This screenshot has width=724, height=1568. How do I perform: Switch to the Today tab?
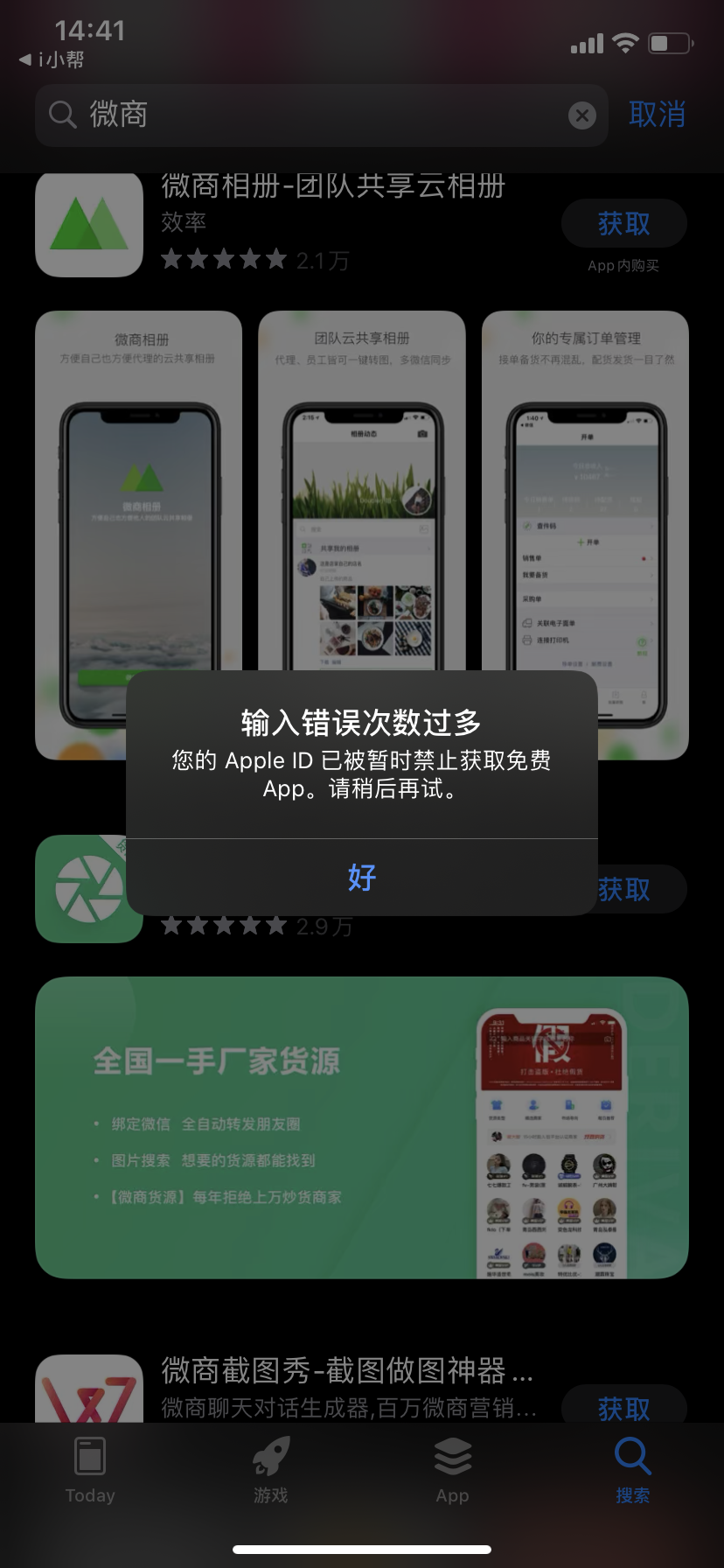point(90,1470)
